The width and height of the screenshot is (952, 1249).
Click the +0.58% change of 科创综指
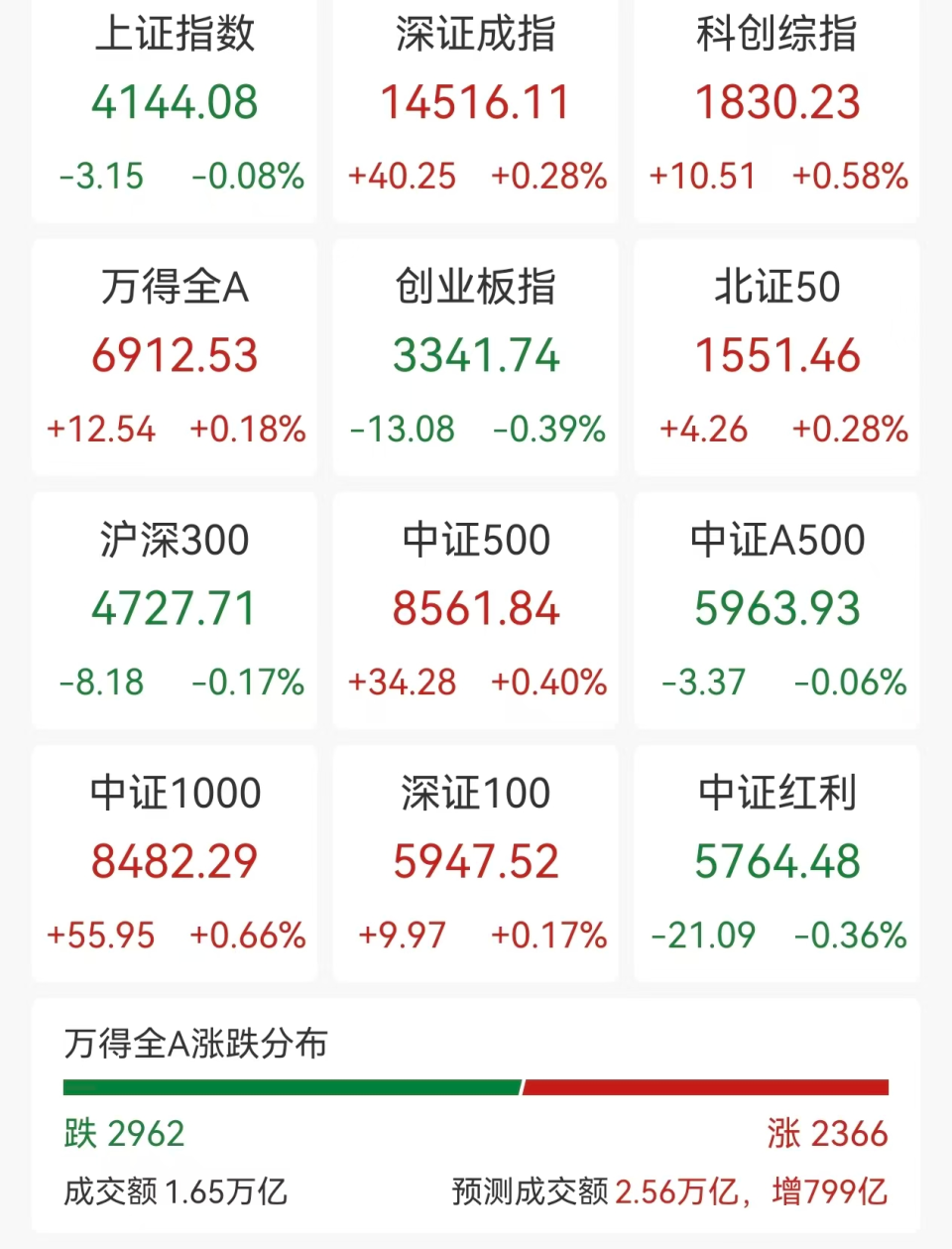[850, 177]
